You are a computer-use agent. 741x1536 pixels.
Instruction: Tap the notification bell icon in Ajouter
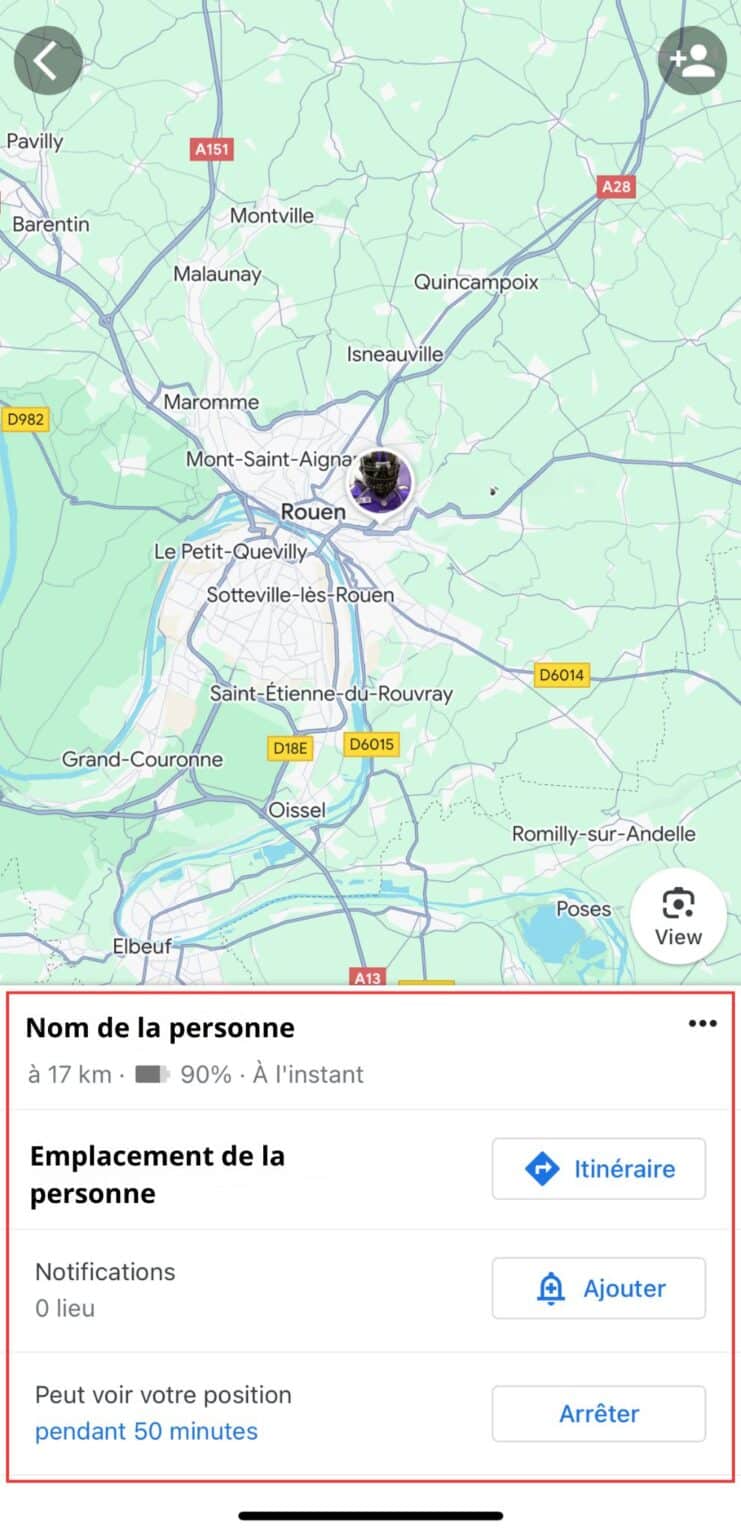(551, 1289)
